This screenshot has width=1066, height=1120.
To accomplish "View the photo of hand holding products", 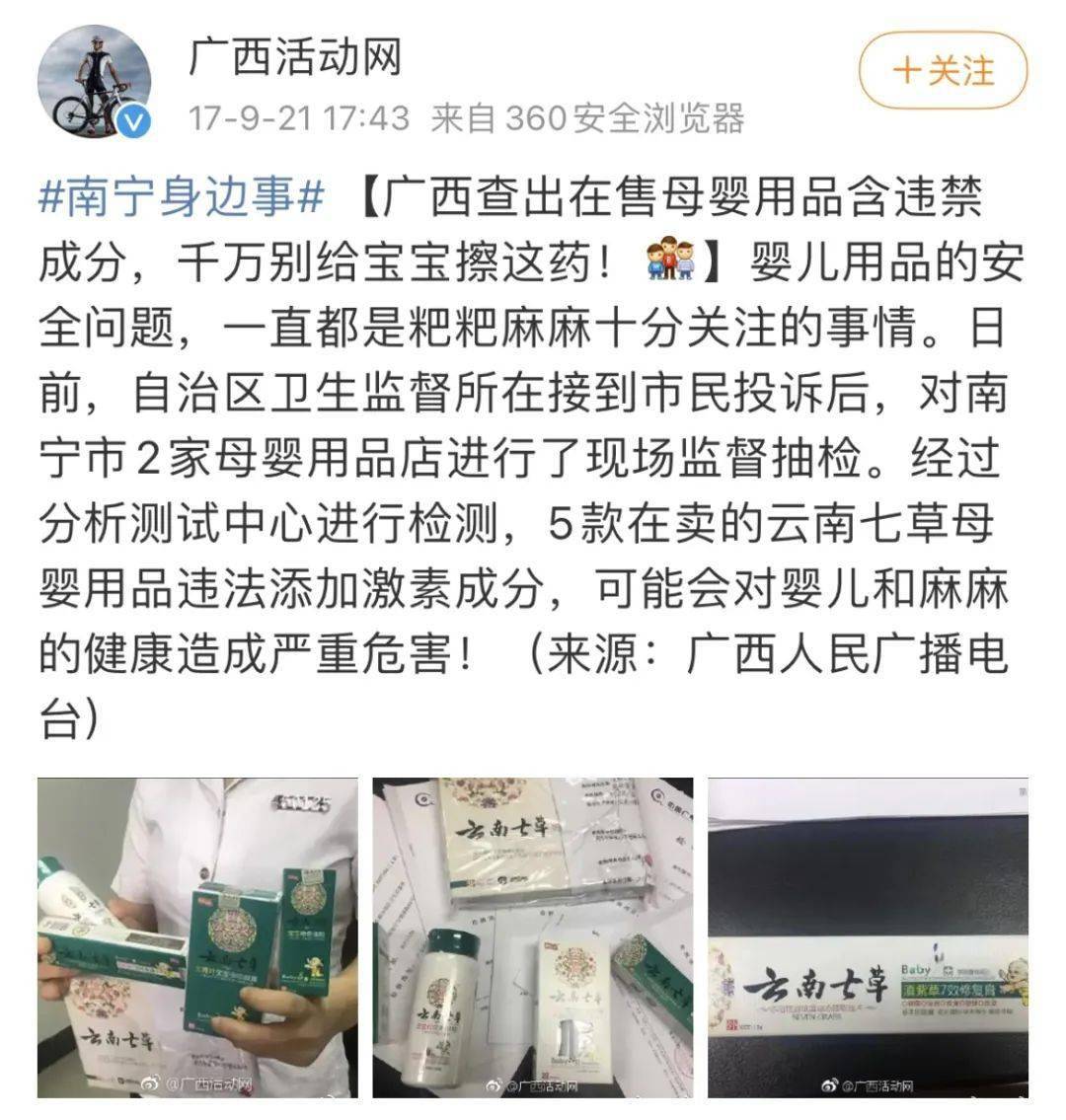I will click(197, 937).
